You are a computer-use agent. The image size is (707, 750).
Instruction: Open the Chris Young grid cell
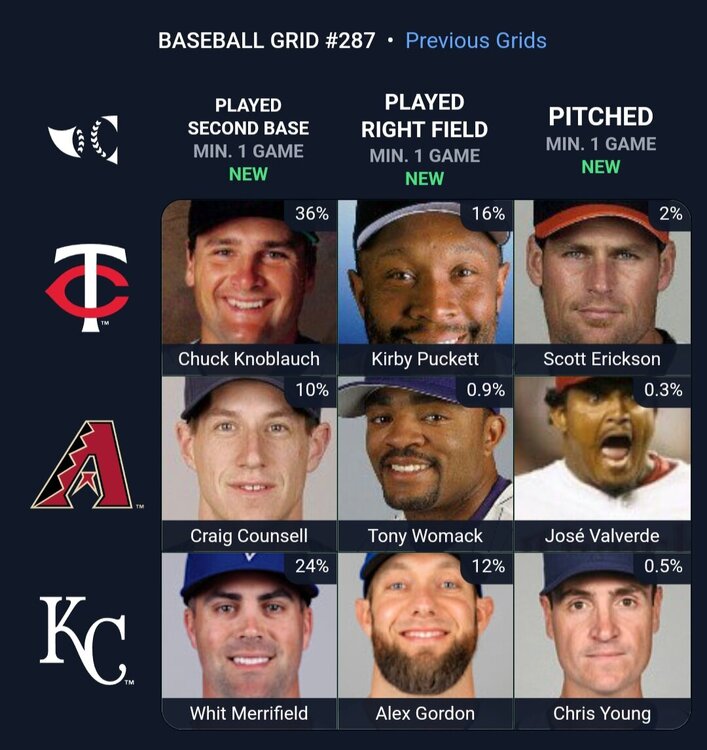pyautogui.click(x=602, y=640)
